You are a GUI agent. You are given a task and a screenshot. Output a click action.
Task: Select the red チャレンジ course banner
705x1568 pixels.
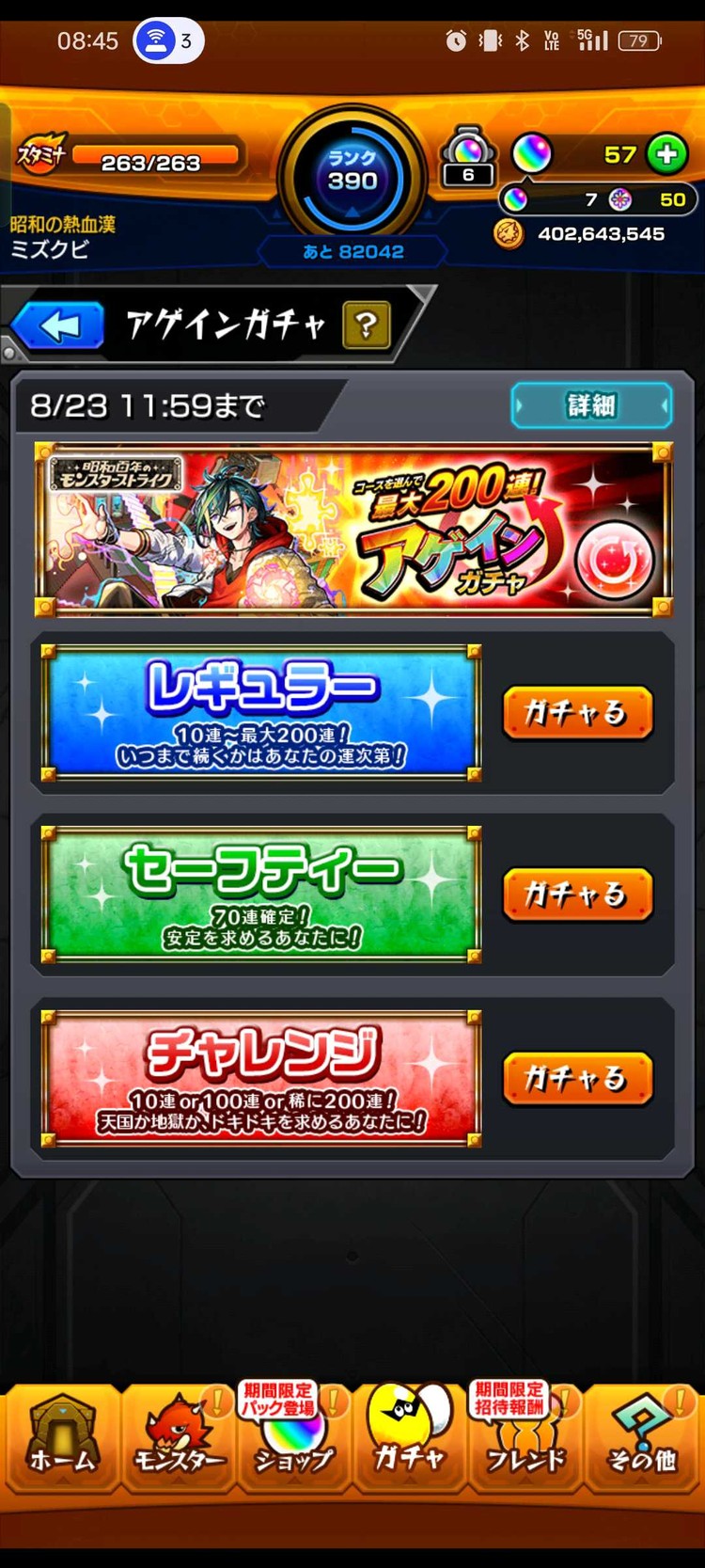(x=261, y=1078)
